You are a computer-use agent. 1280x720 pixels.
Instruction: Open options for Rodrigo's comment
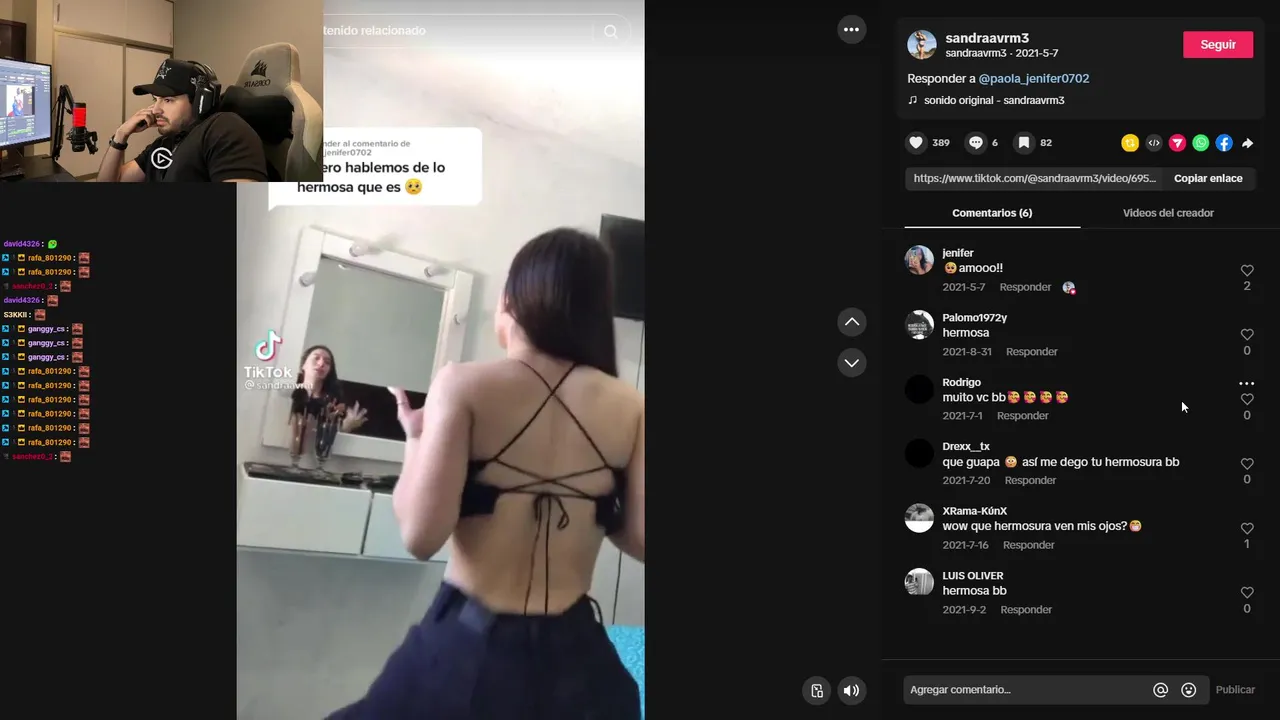pos(1246,383)
